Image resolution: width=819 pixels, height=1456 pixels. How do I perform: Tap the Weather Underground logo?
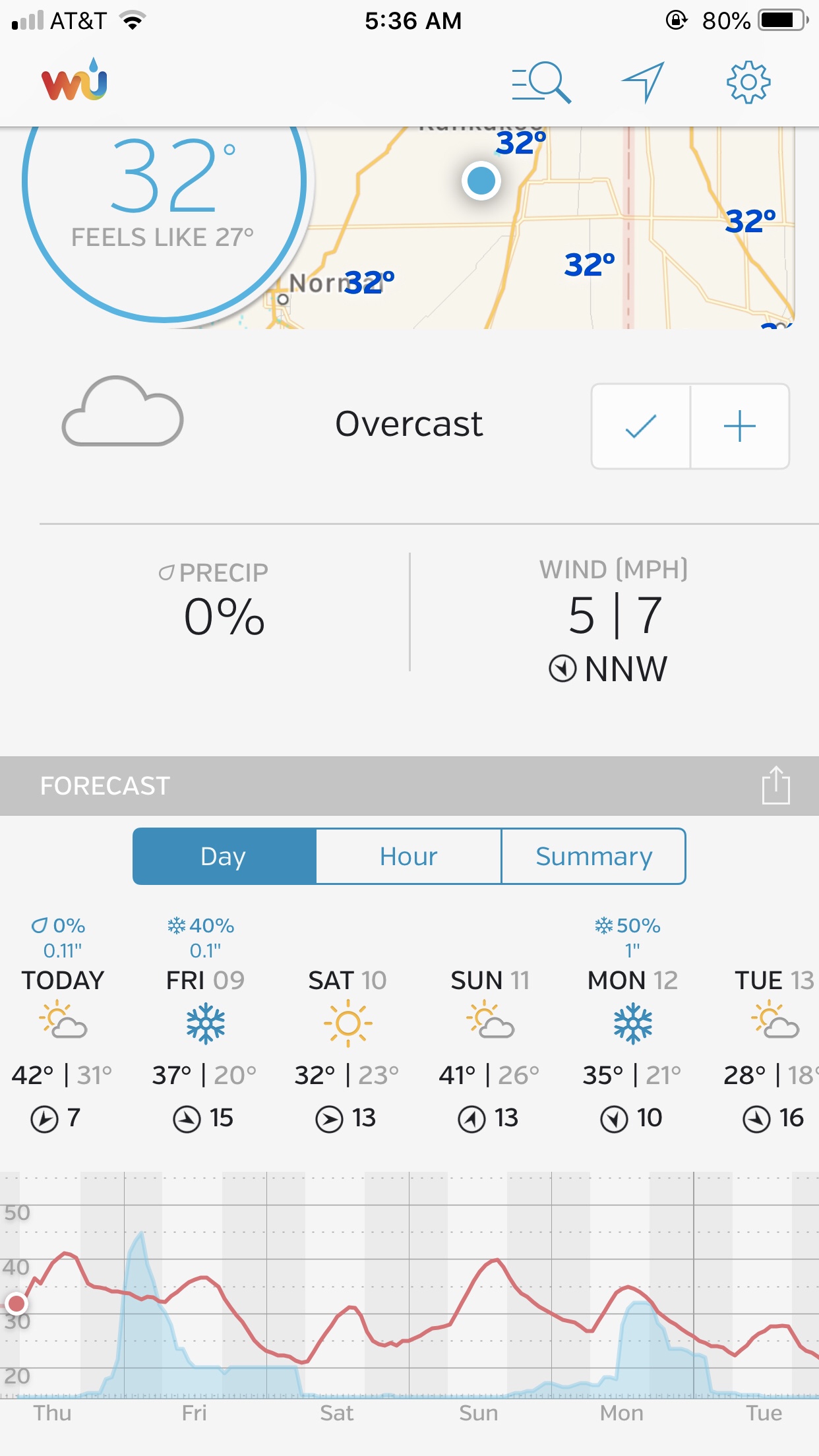pyautogui.click(x=75, y=81)
